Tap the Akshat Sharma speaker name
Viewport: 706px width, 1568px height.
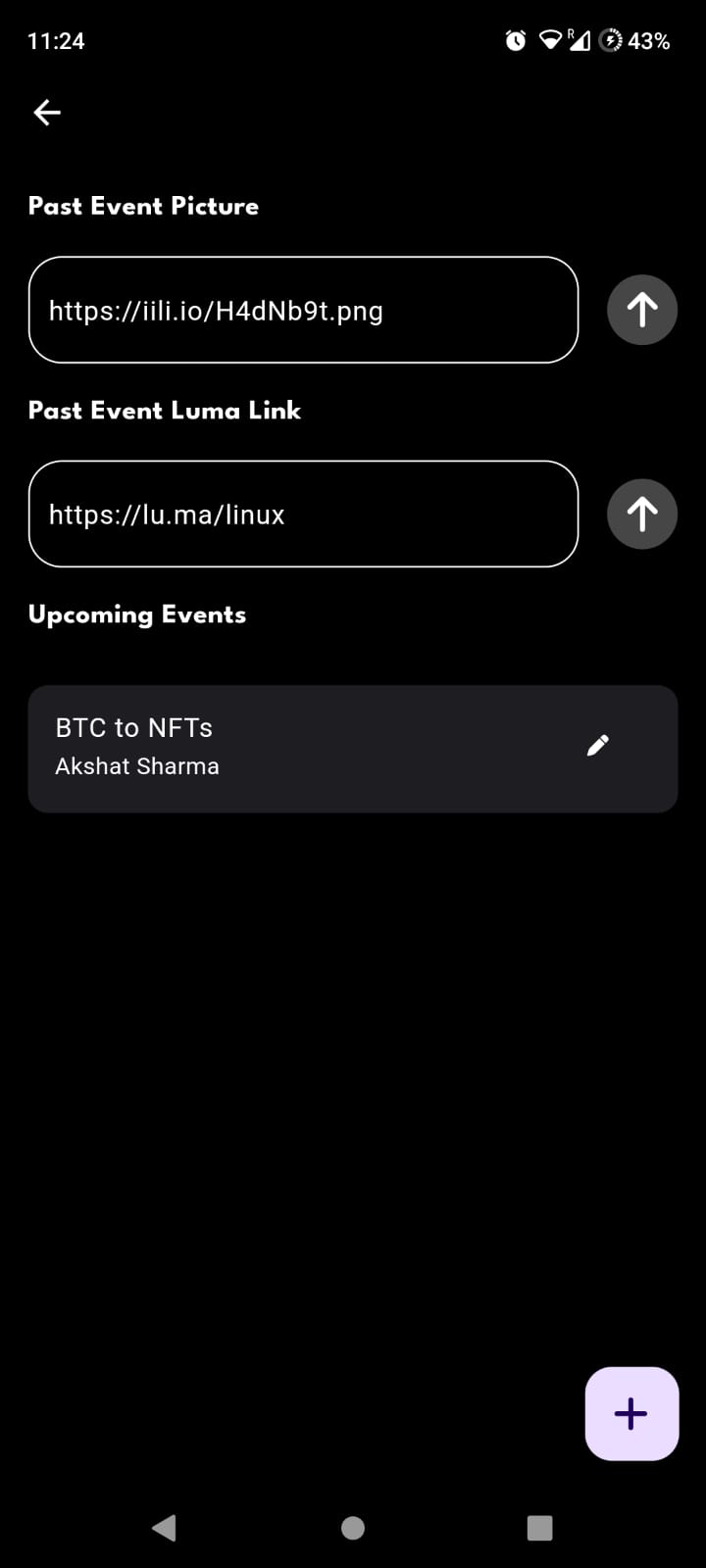tap(136, 765)
